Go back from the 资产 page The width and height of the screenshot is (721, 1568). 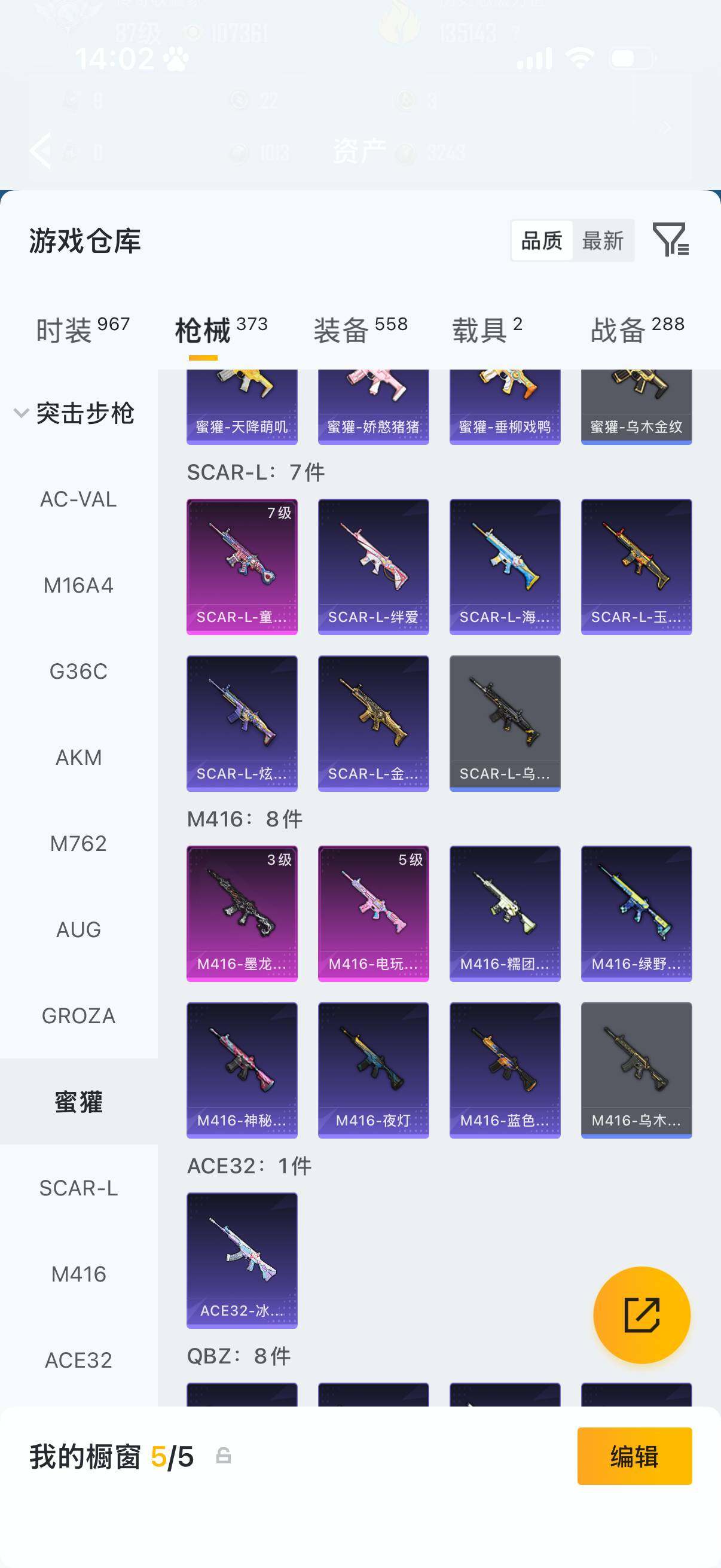pos(41,150)
